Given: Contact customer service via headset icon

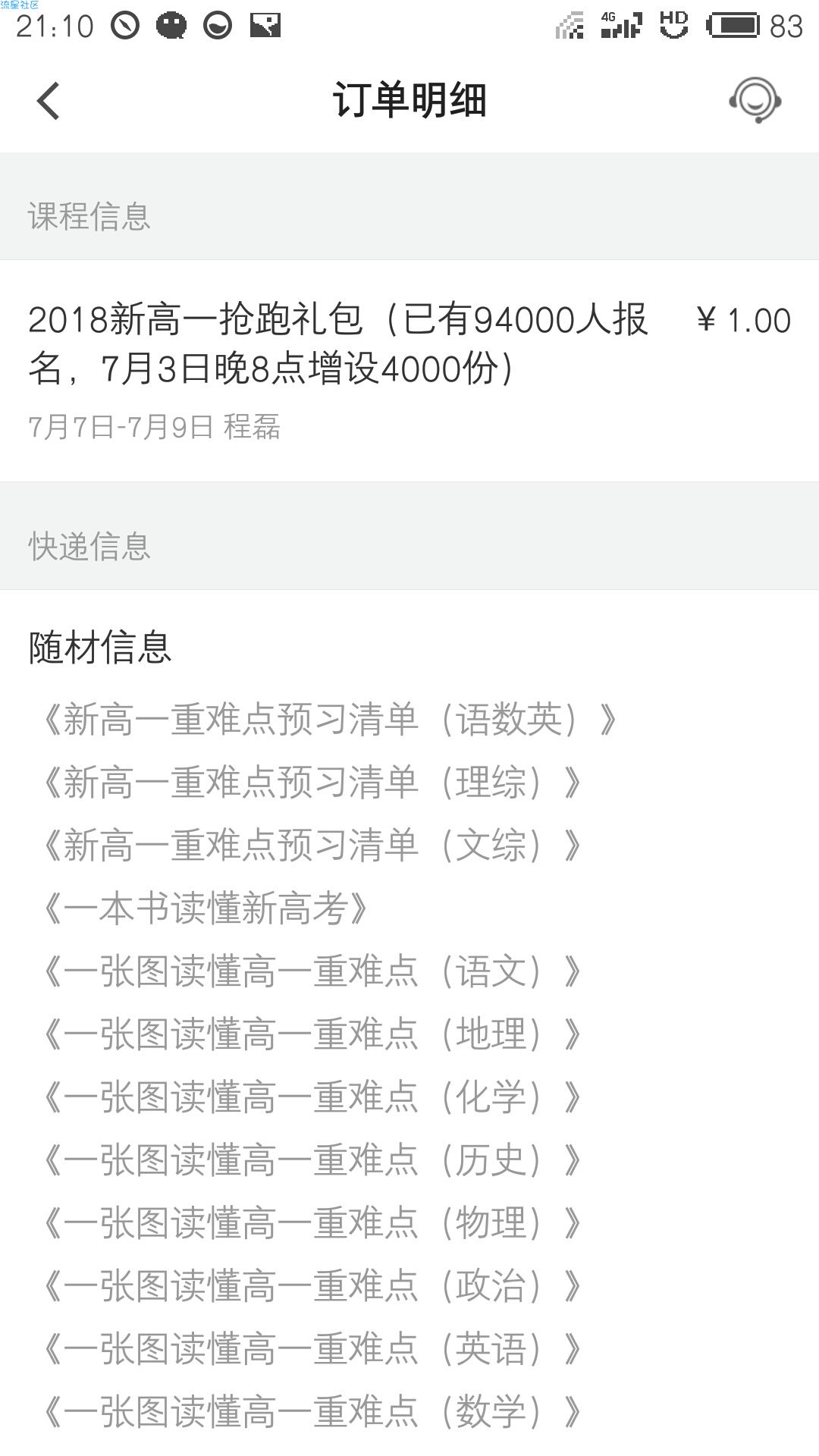Looking at the screenshot, I should click(755, 101).
